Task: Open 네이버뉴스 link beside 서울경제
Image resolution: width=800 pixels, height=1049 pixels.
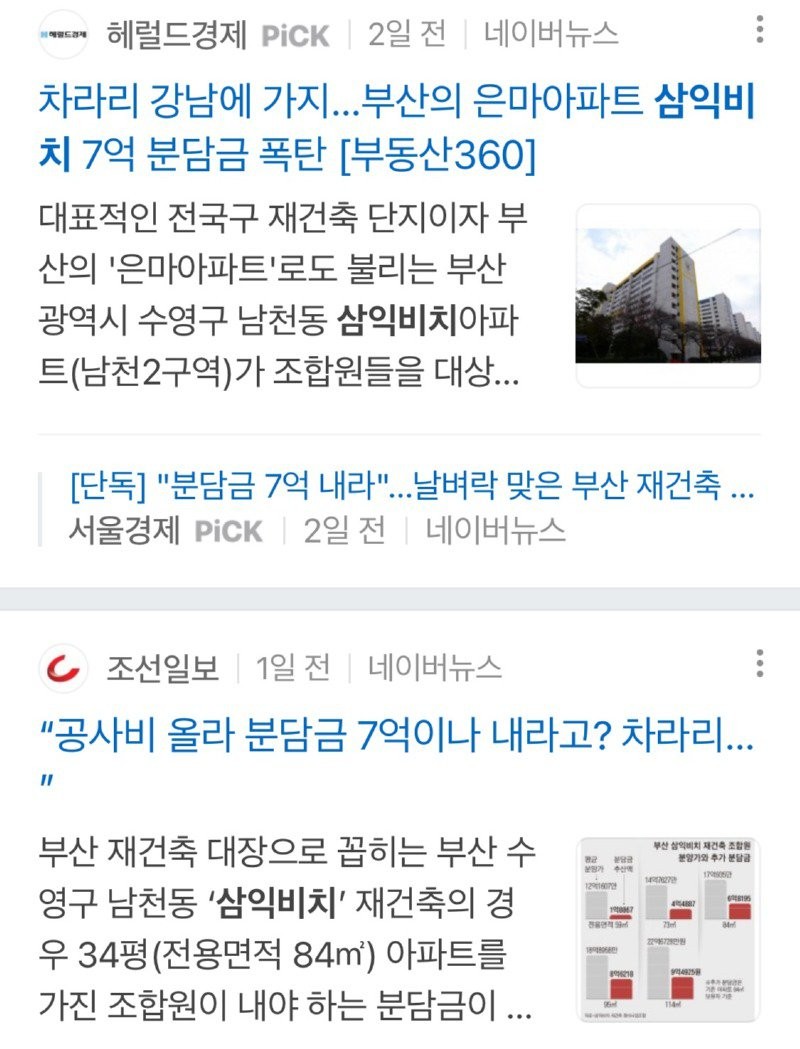Action: point(495,529)
